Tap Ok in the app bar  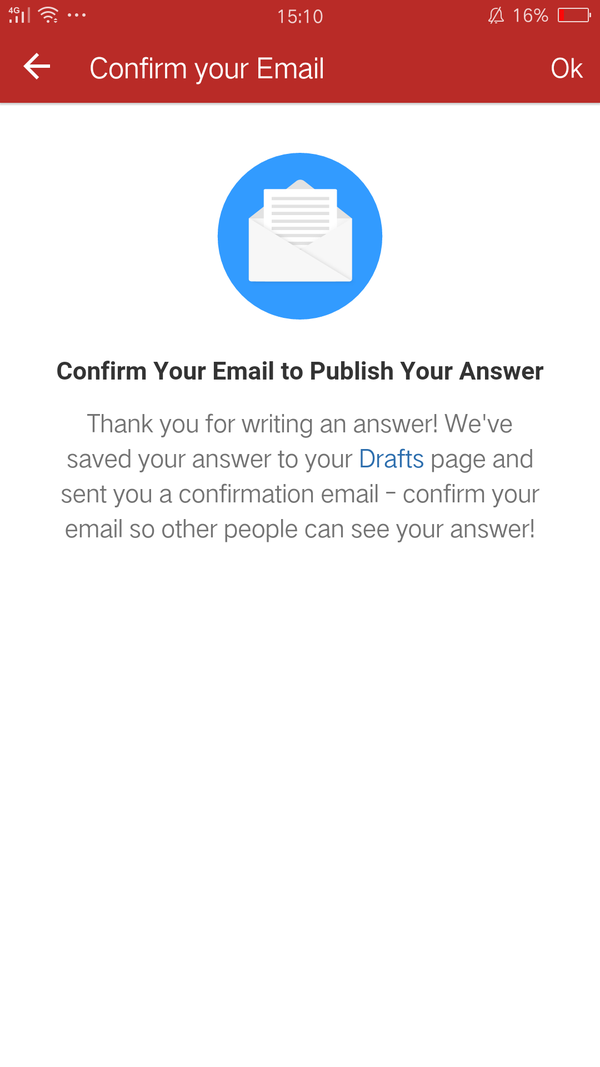click(x=566, y=68)
